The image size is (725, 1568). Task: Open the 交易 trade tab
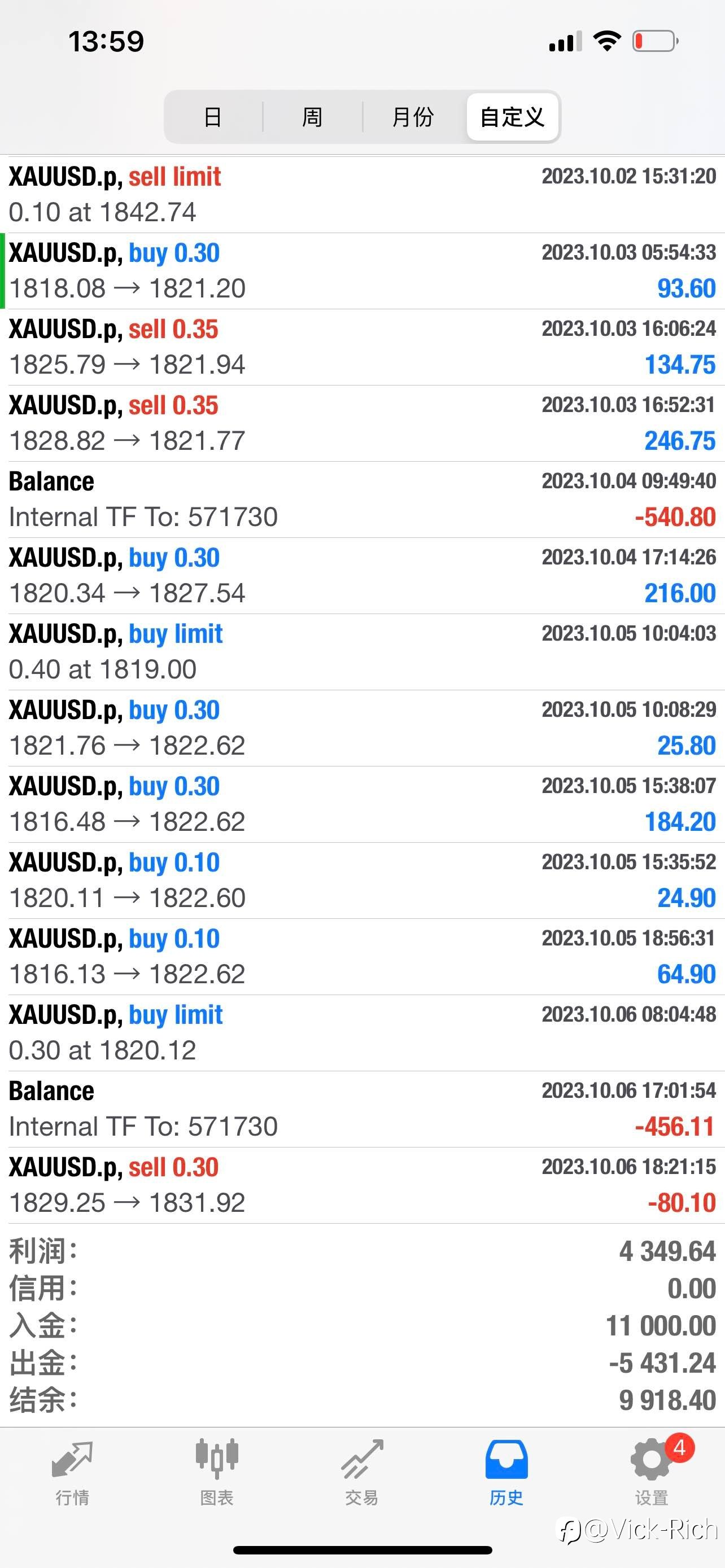(x=361, y=1473)
